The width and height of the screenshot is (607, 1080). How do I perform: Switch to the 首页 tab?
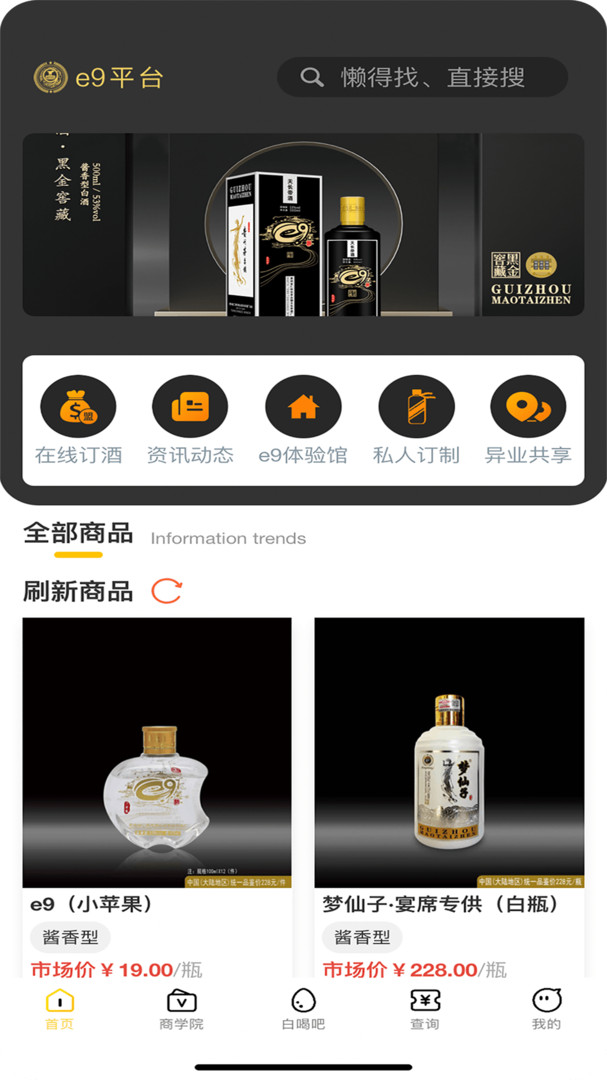60,1009
